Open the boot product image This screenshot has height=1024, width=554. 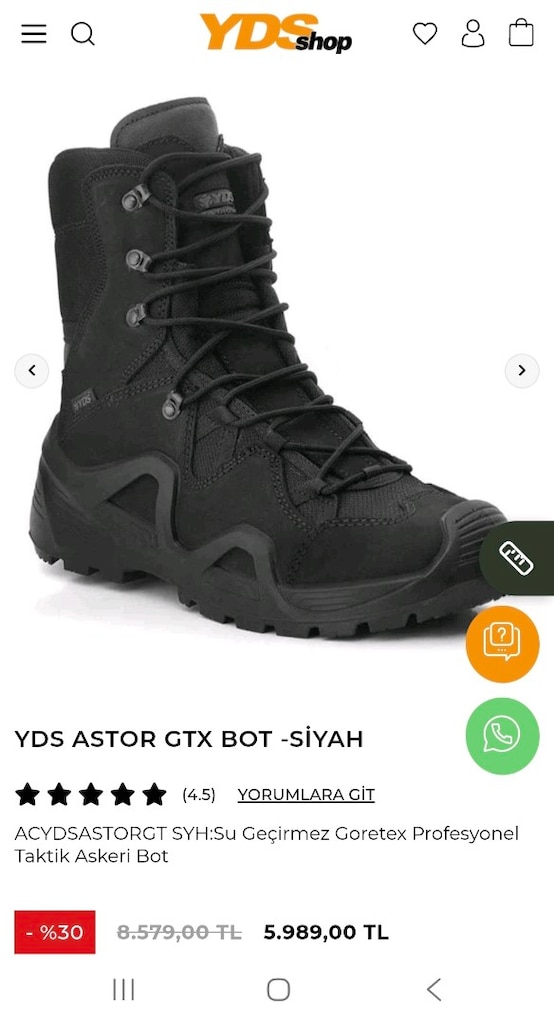point(266,367)
